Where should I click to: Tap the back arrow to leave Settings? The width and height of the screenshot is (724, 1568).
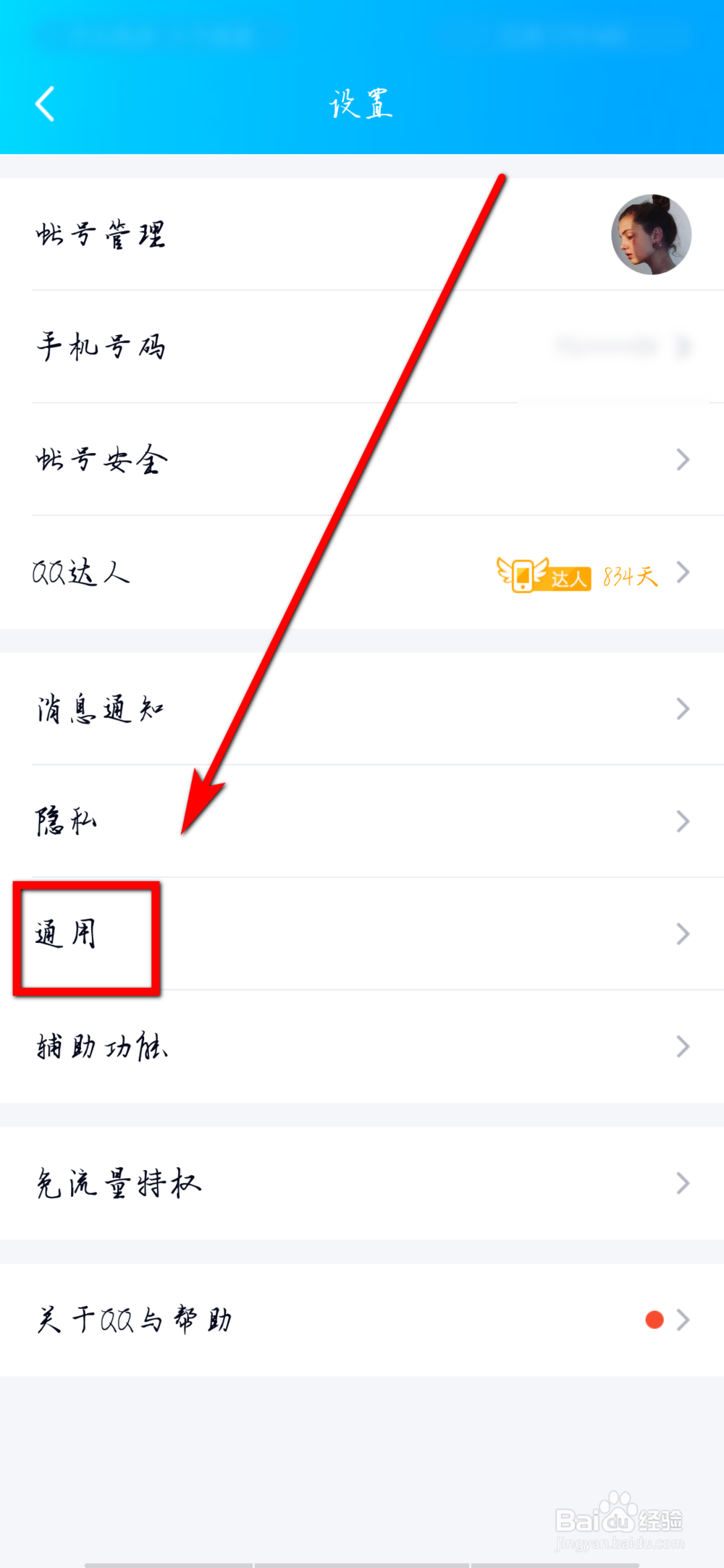[45, 103]
